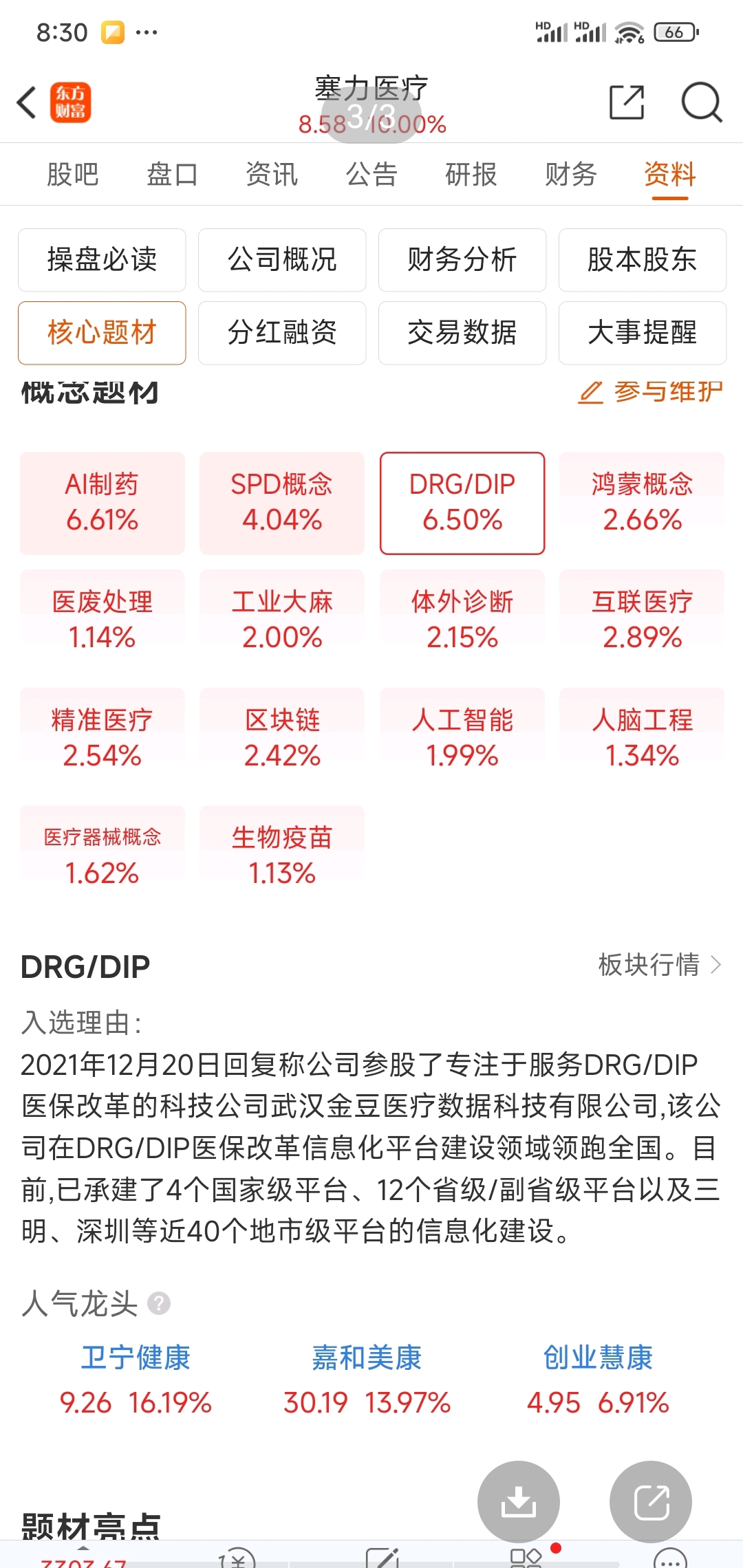Open the 股本股东 section
This screenshot has width=743, height=1568.
click(x=643, y=260)
